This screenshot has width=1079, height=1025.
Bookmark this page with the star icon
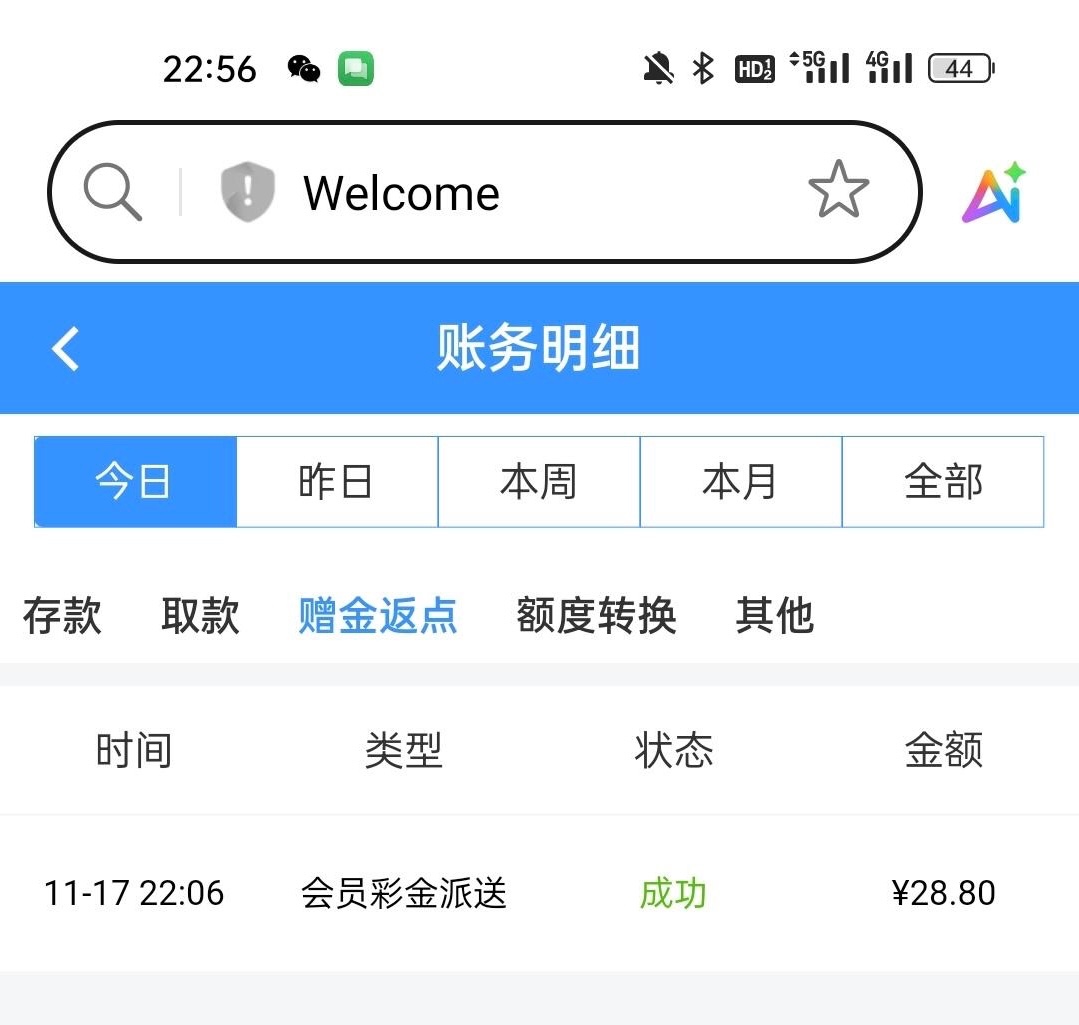[x=838, y=190]
